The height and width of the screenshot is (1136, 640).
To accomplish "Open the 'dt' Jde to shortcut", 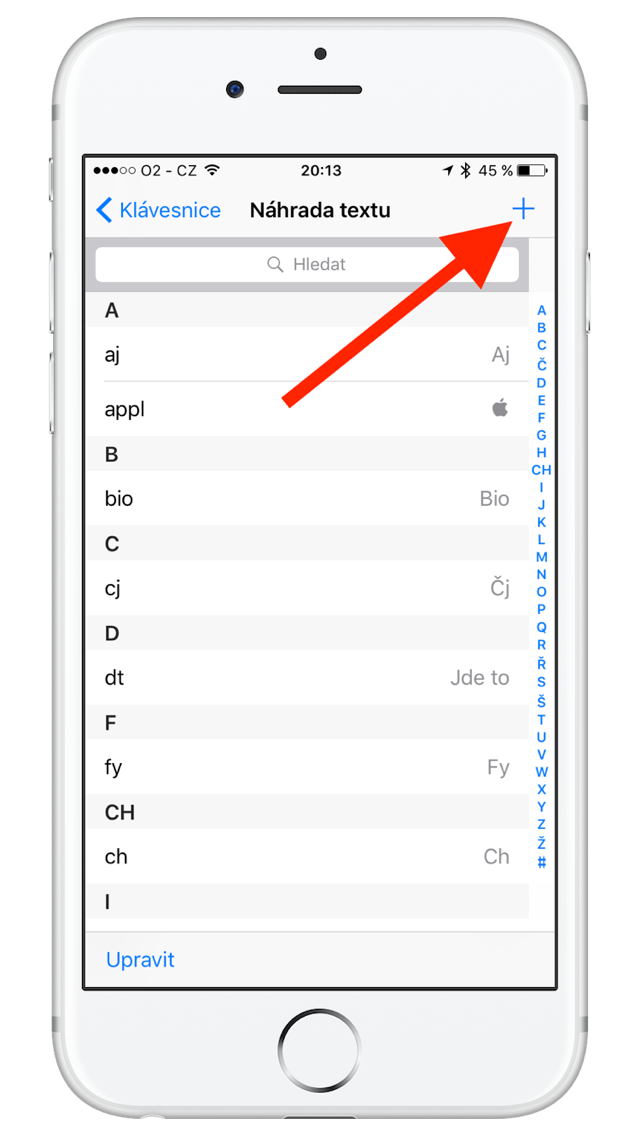I will (306, 677).
